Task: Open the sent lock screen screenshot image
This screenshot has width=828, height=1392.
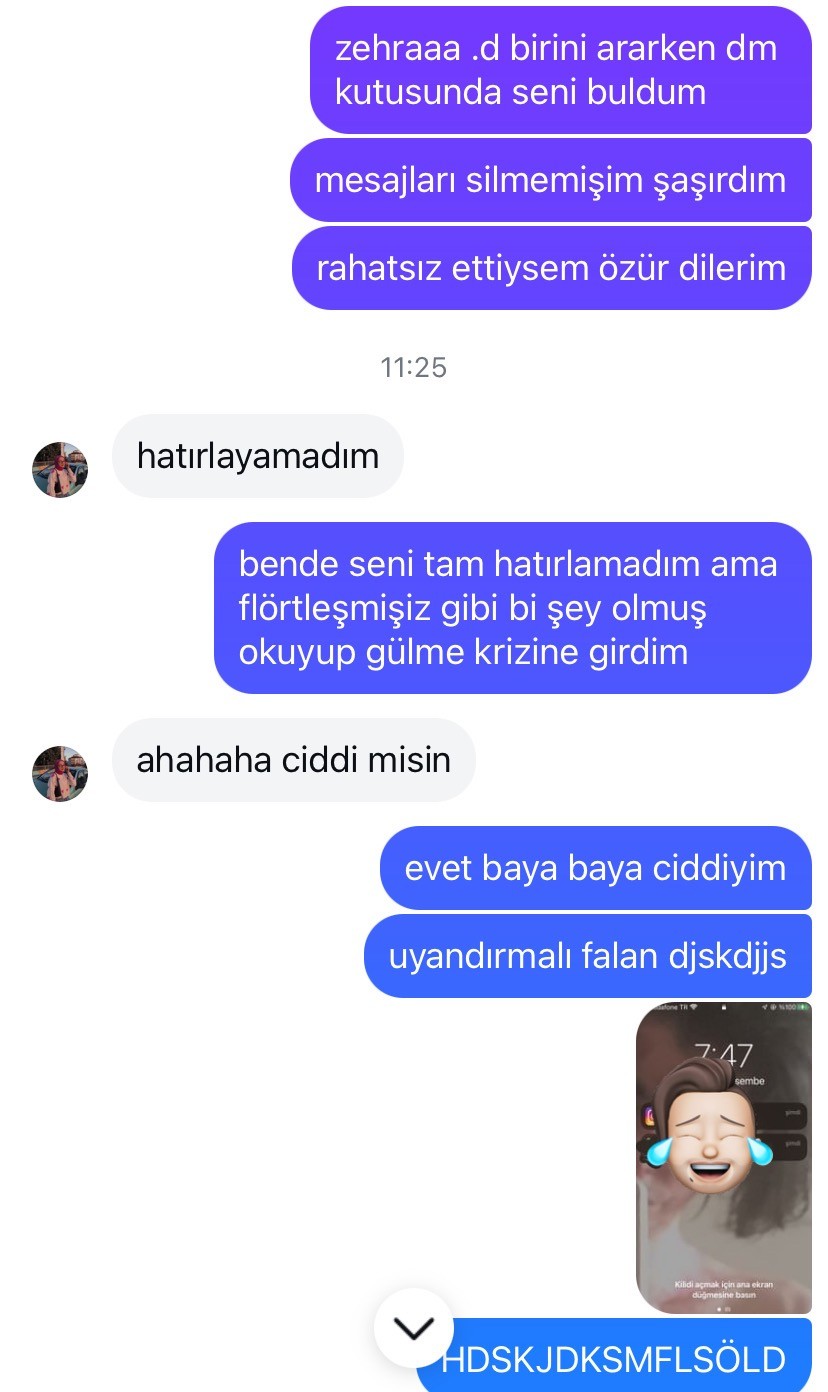Action: pos(723,1157)
